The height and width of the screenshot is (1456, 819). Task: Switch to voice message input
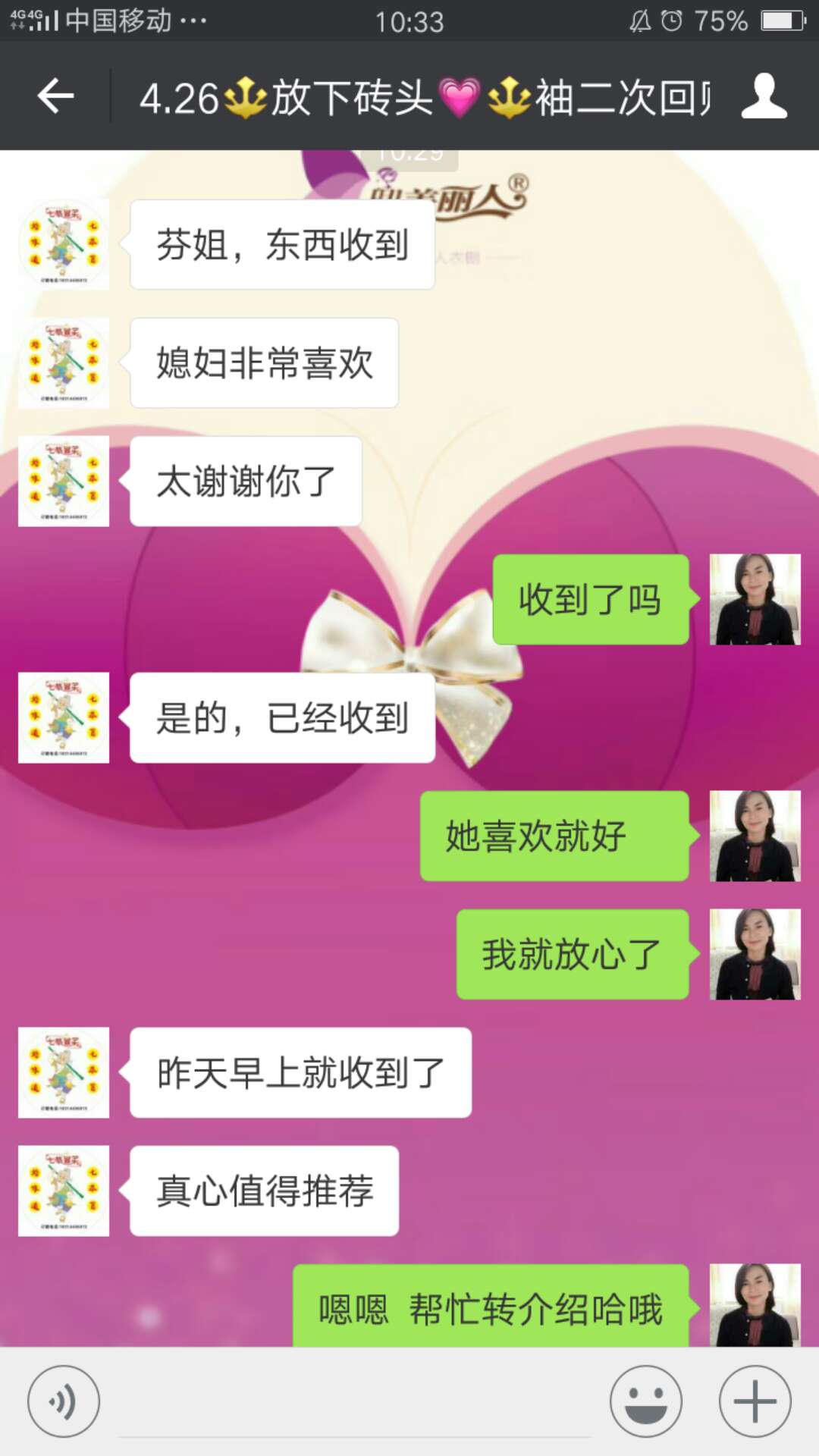(x=64, y=1401)
